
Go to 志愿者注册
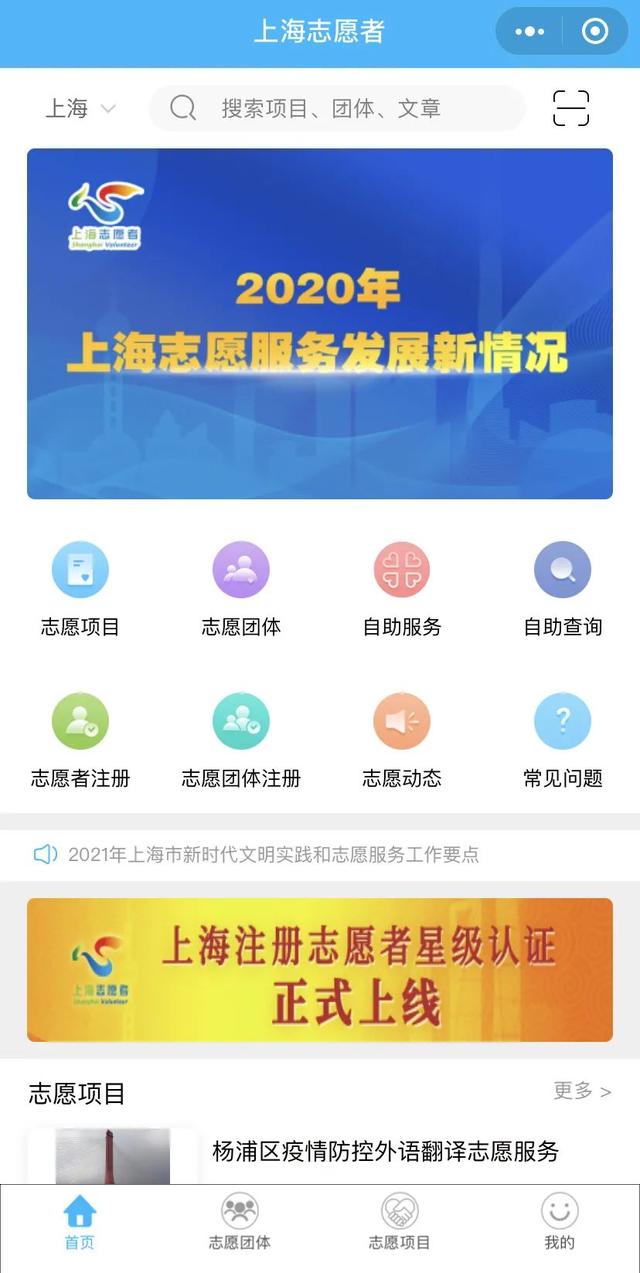coord(80,739)
